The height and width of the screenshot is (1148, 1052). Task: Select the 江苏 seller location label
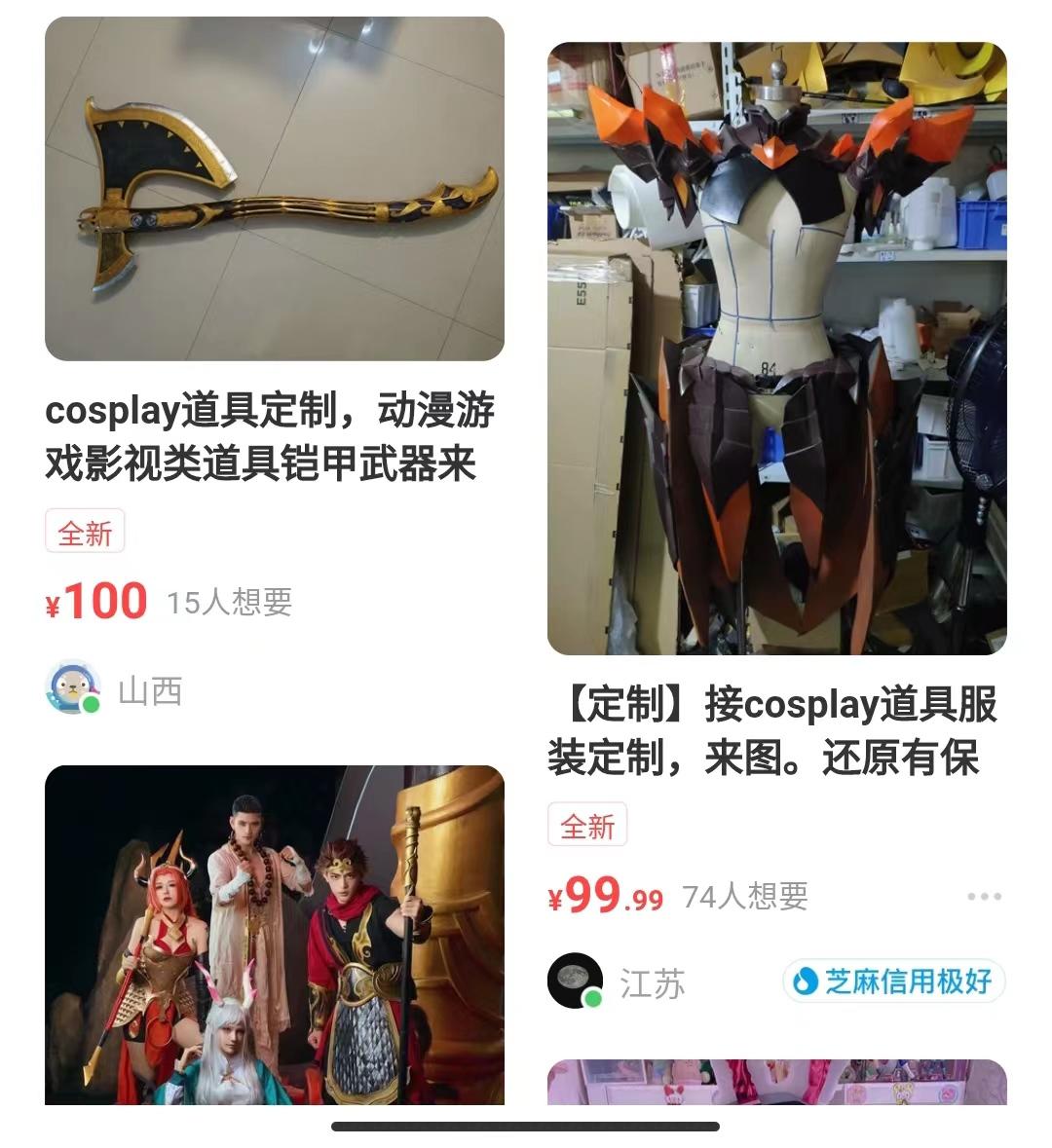click(x=653, y=984)
